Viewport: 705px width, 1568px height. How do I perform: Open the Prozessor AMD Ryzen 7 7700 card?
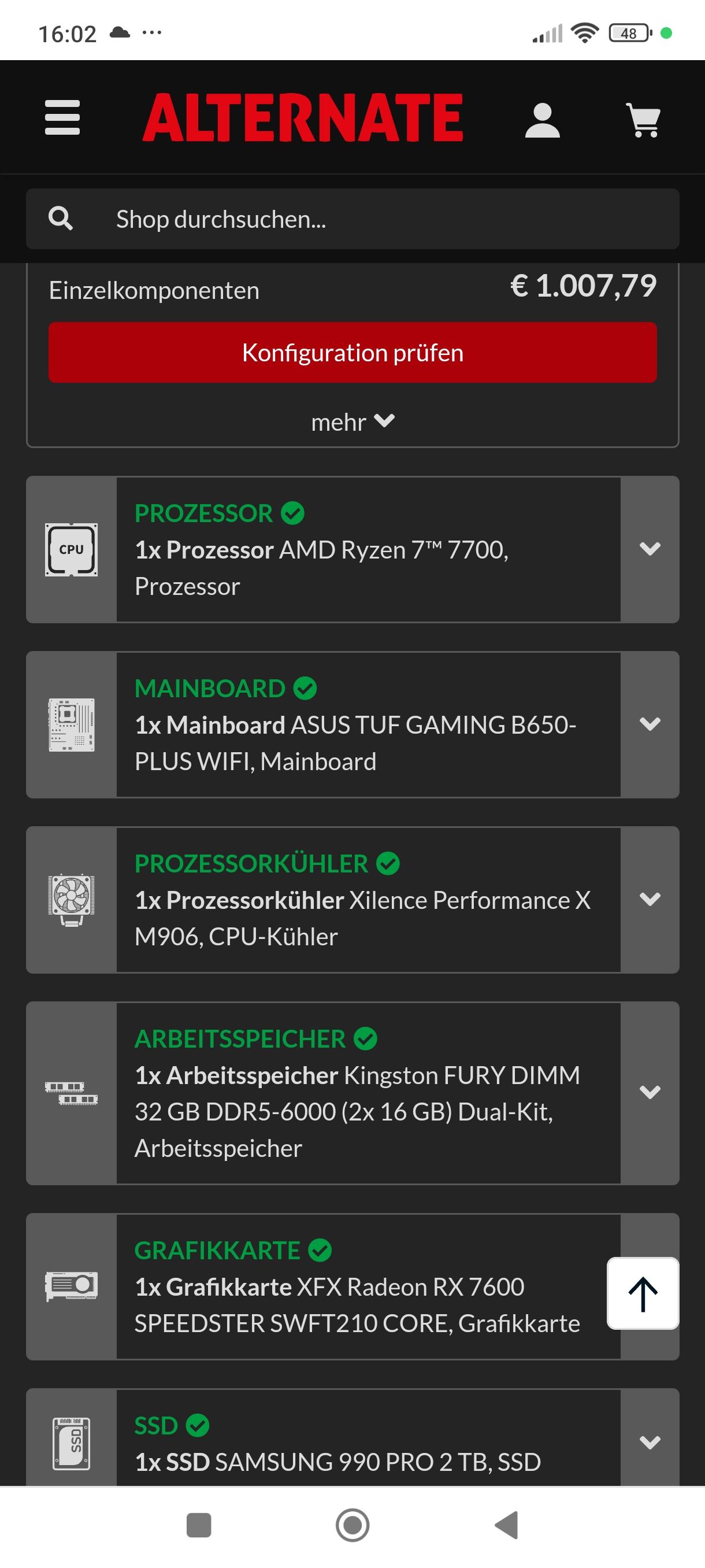[368, 550]
